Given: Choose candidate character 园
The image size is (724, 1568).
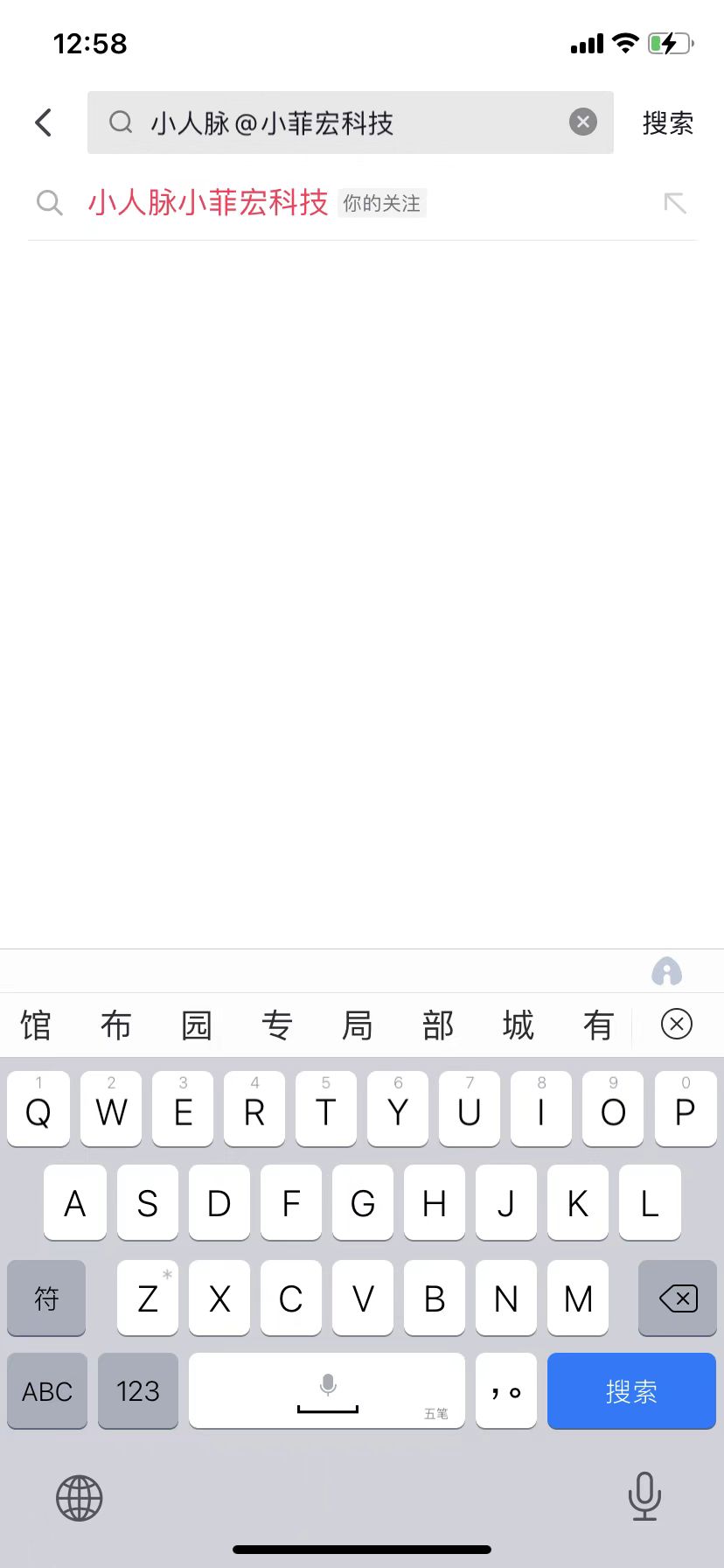Looking at the screenshot, I should 197,1025.
